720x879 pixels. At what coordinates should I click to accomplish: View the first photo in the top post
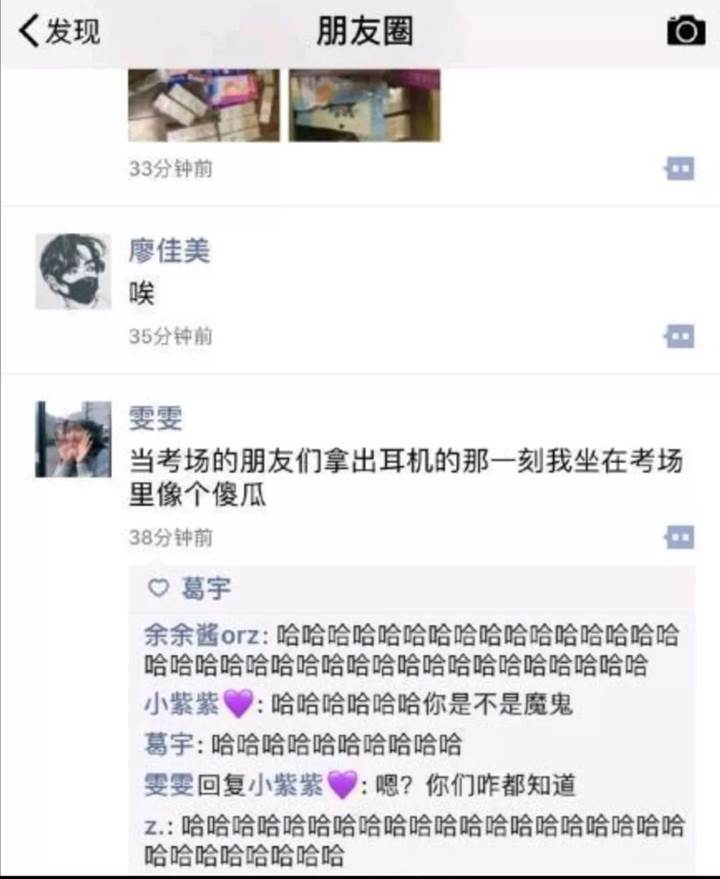click(x=203, y=105)
